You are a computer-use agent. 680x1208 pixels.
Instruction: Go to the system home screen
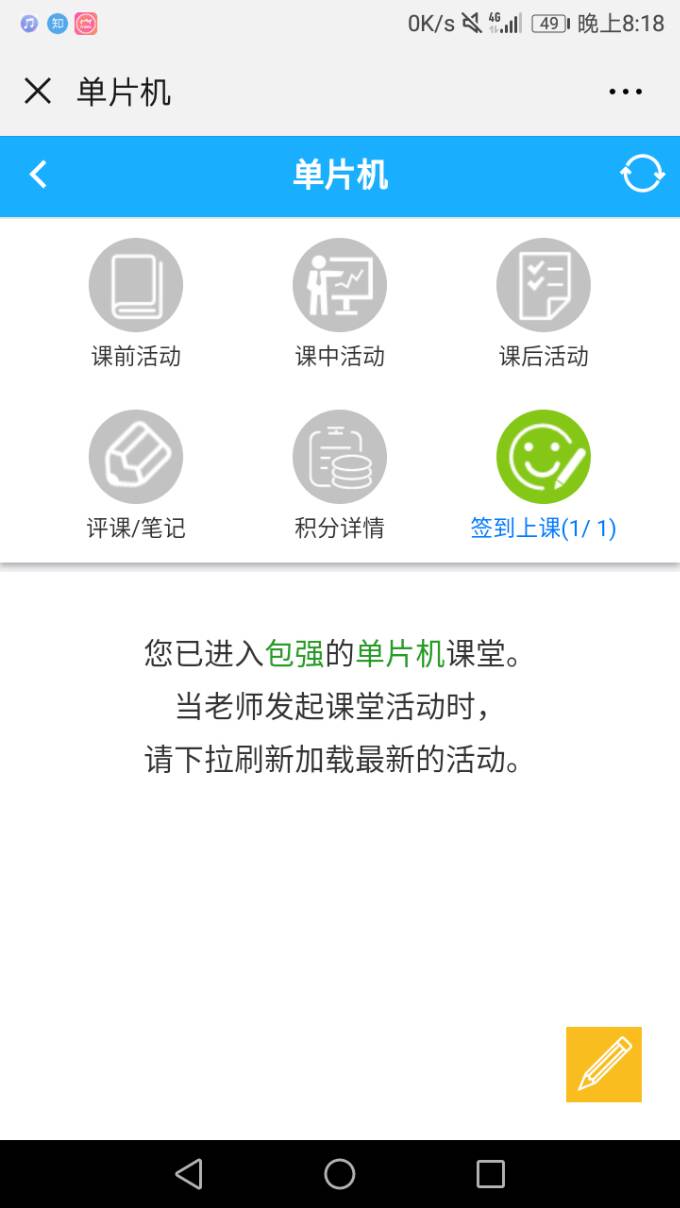tap(340, 1174)
